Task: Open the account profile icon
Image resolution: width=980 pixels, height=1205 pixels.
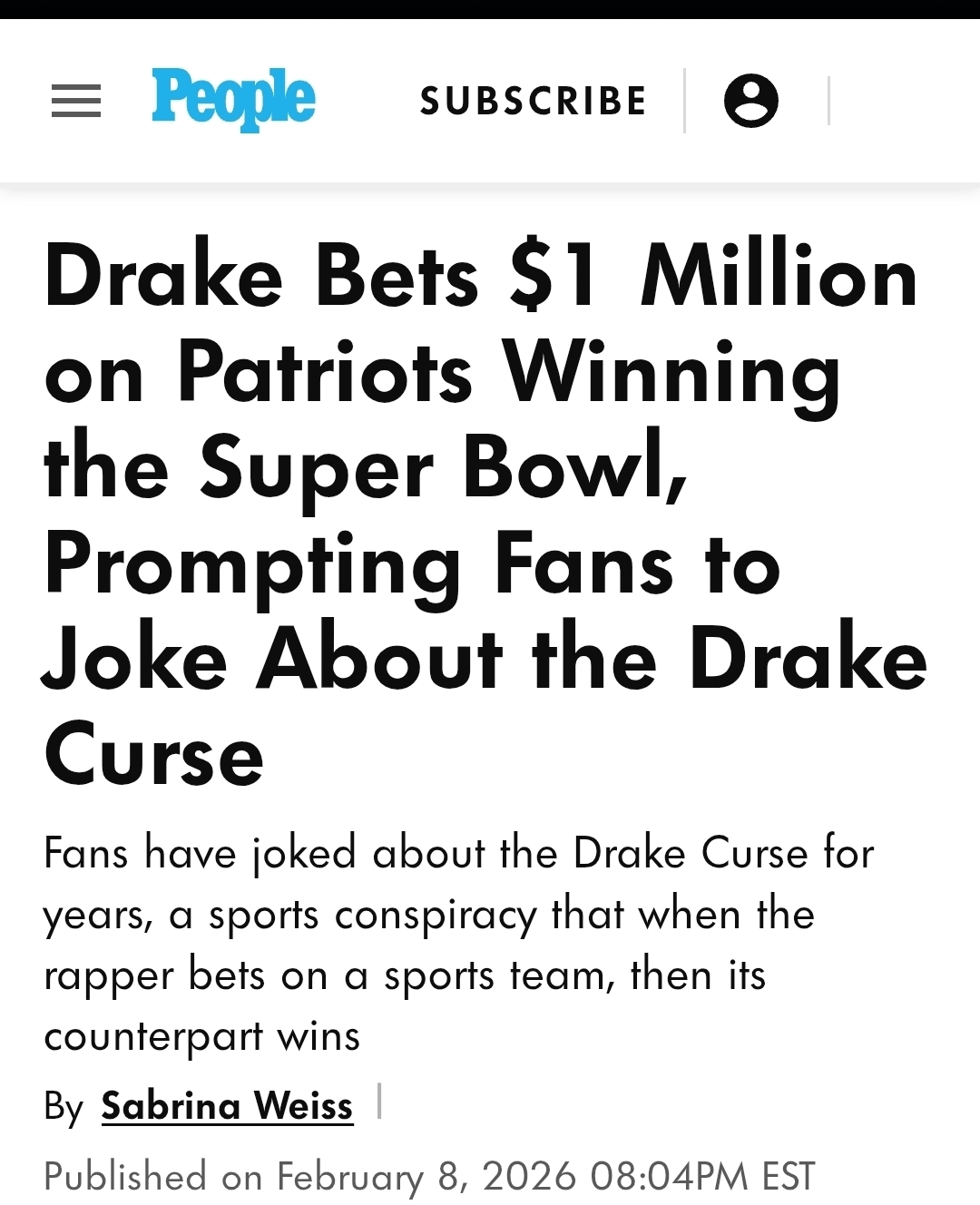Action: [751, 101]
